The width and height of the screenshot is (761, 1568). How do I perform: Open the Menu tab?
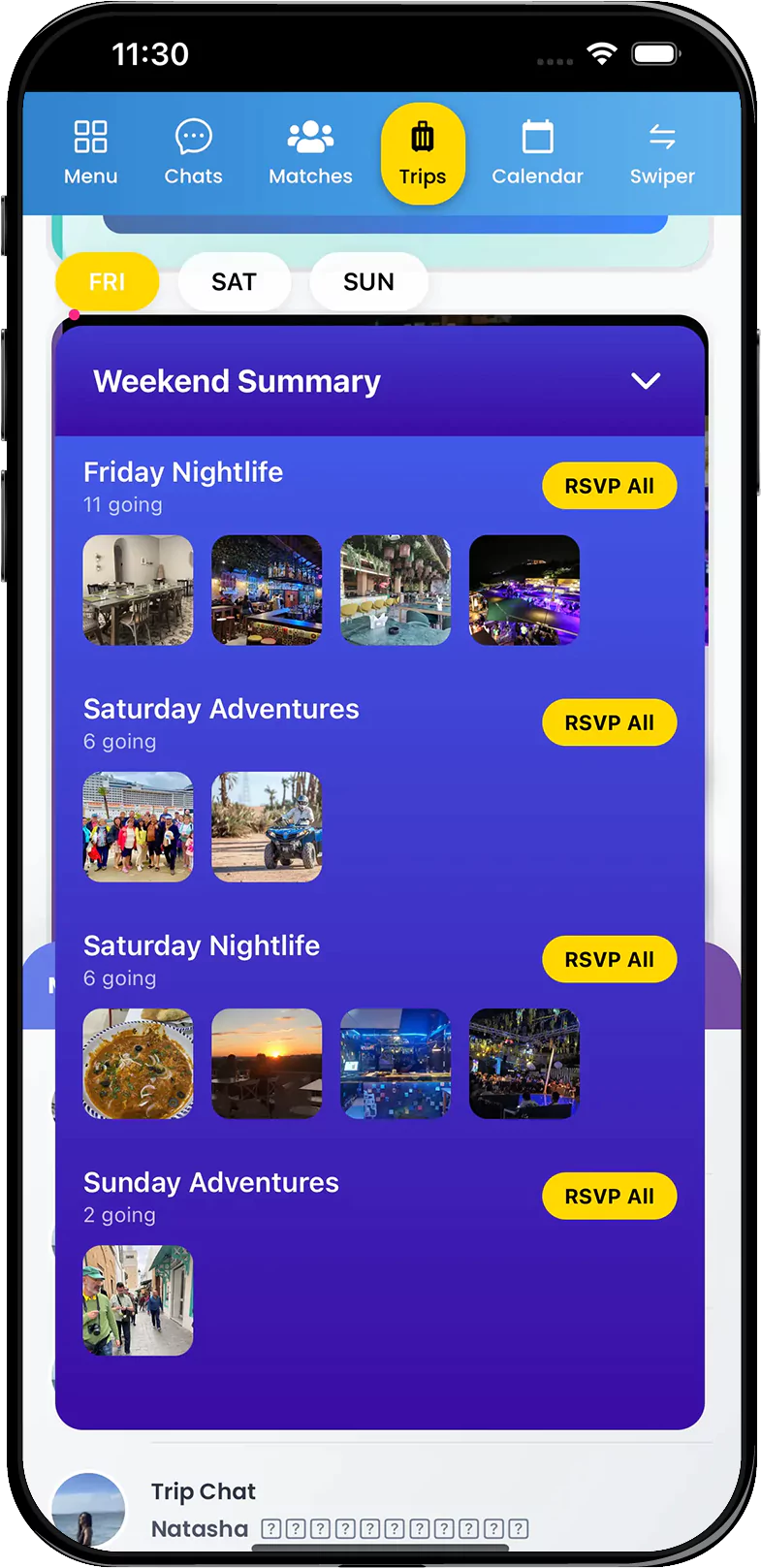coord(90,152)
